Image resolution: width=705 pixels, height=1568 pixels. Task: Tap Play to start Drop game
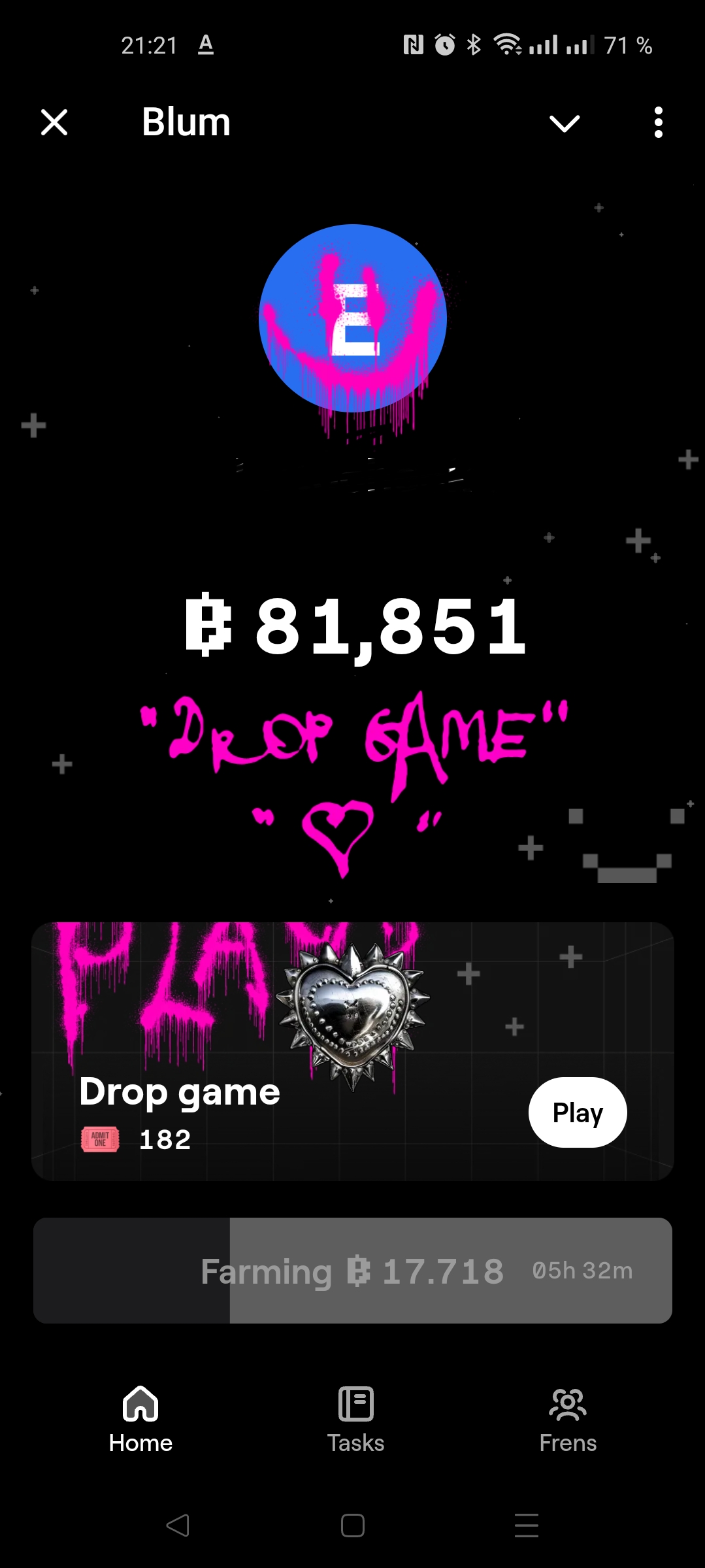pyautogui.click(x=578, y=1112)
